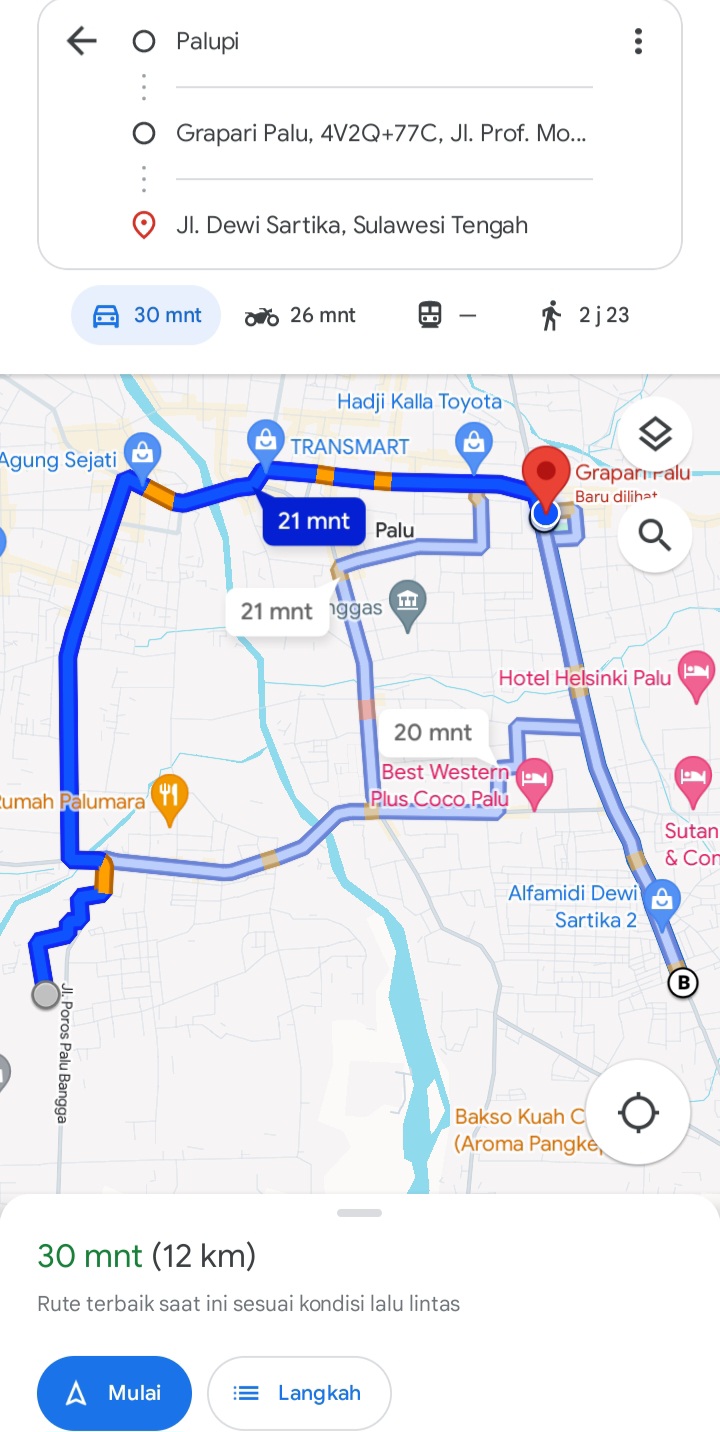
Task: Tap the search icon on the map
Action: click(x=655, y=535)
